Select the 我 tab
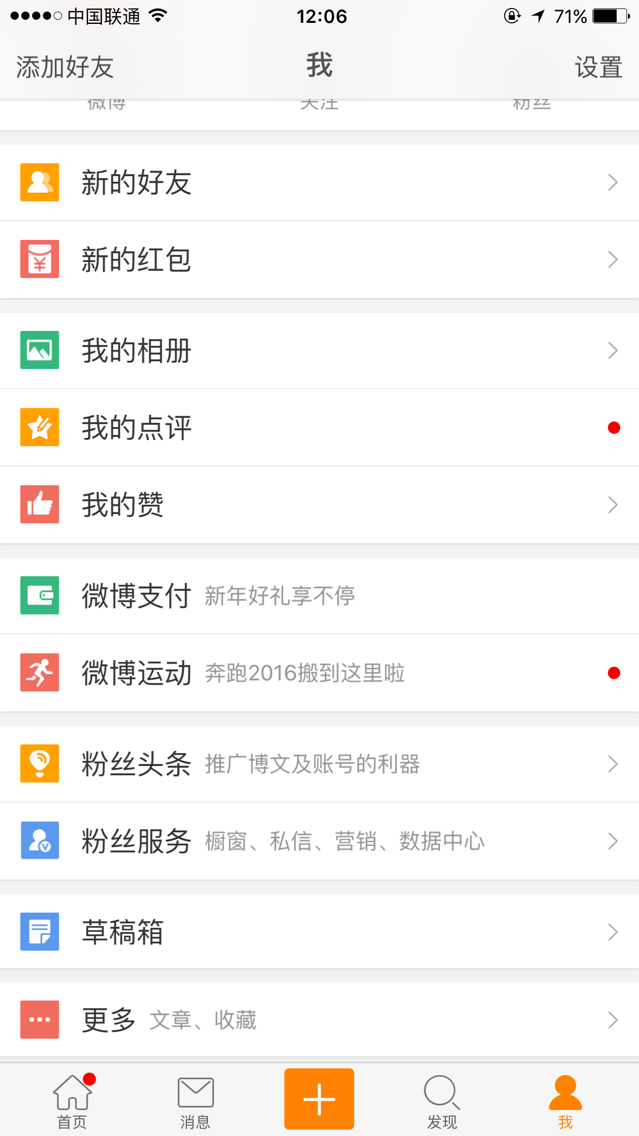 pyautogui.click(x=565, y=1100)
